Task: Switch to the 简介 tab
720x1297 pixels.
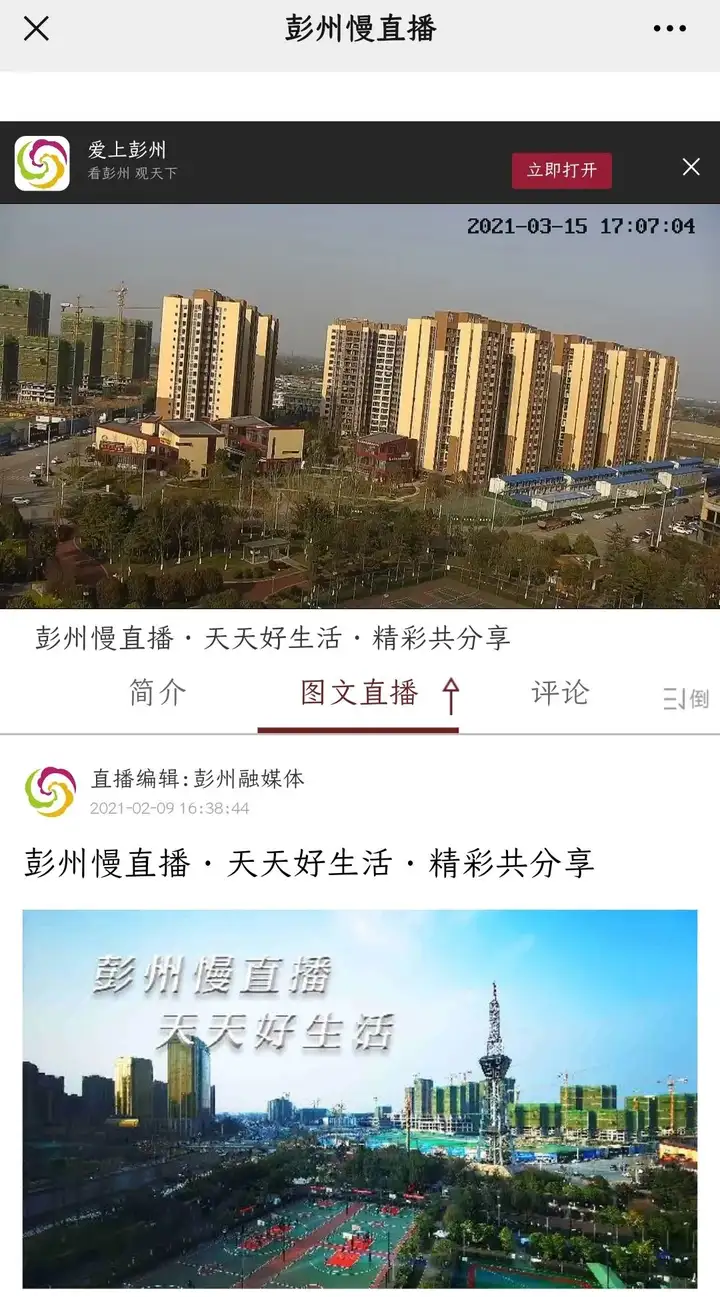Action: [x=158, y=693]
